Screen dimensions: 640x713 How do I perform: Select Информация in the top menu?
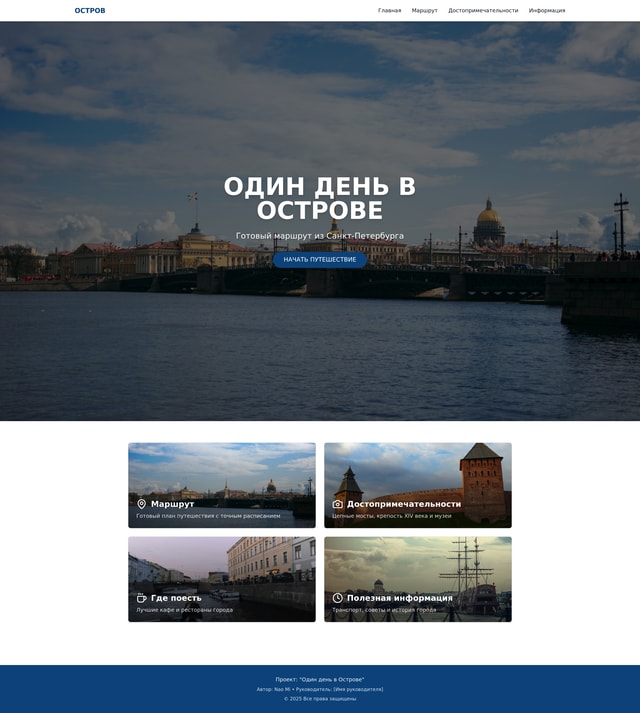coord(547,10)
